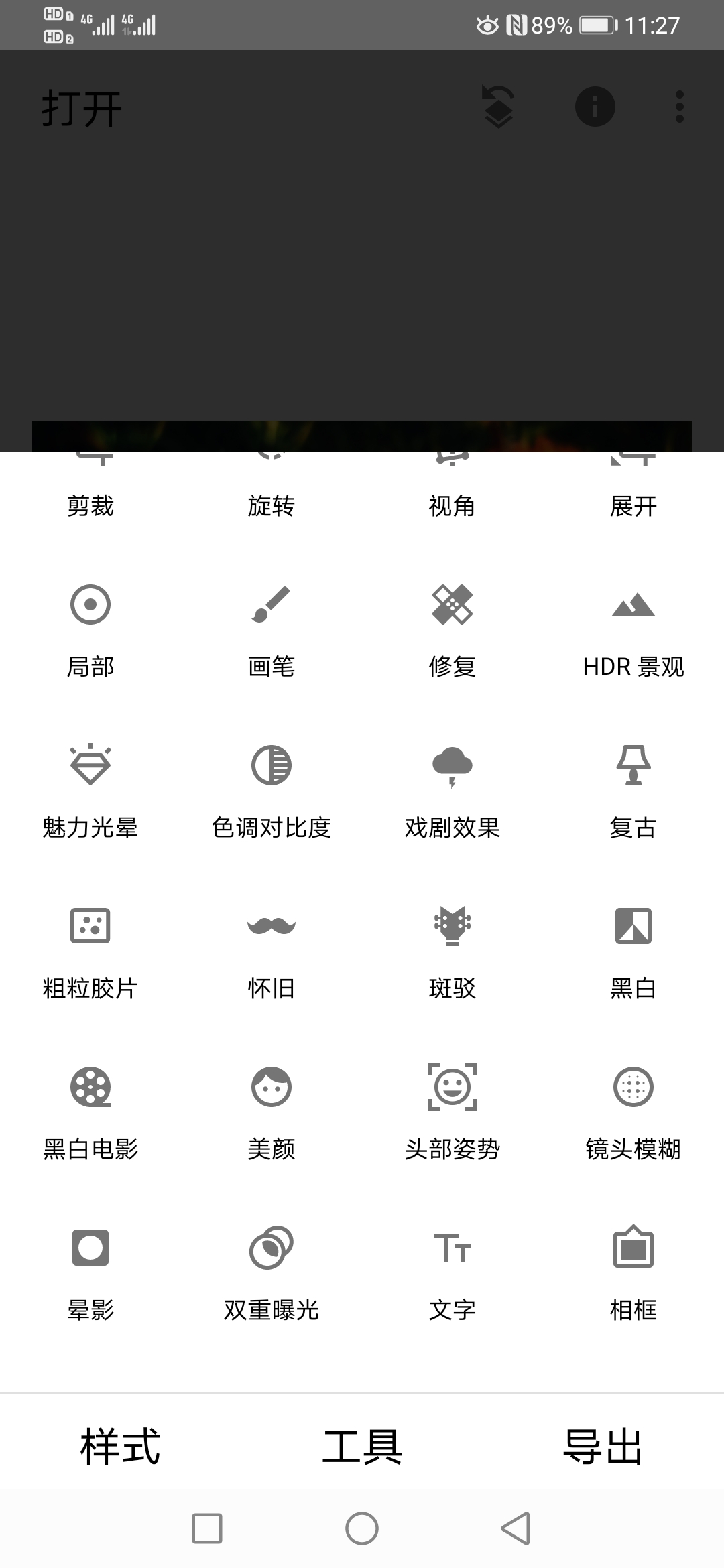Switch to the 导出 export tab

click(x=603, y=1446)
